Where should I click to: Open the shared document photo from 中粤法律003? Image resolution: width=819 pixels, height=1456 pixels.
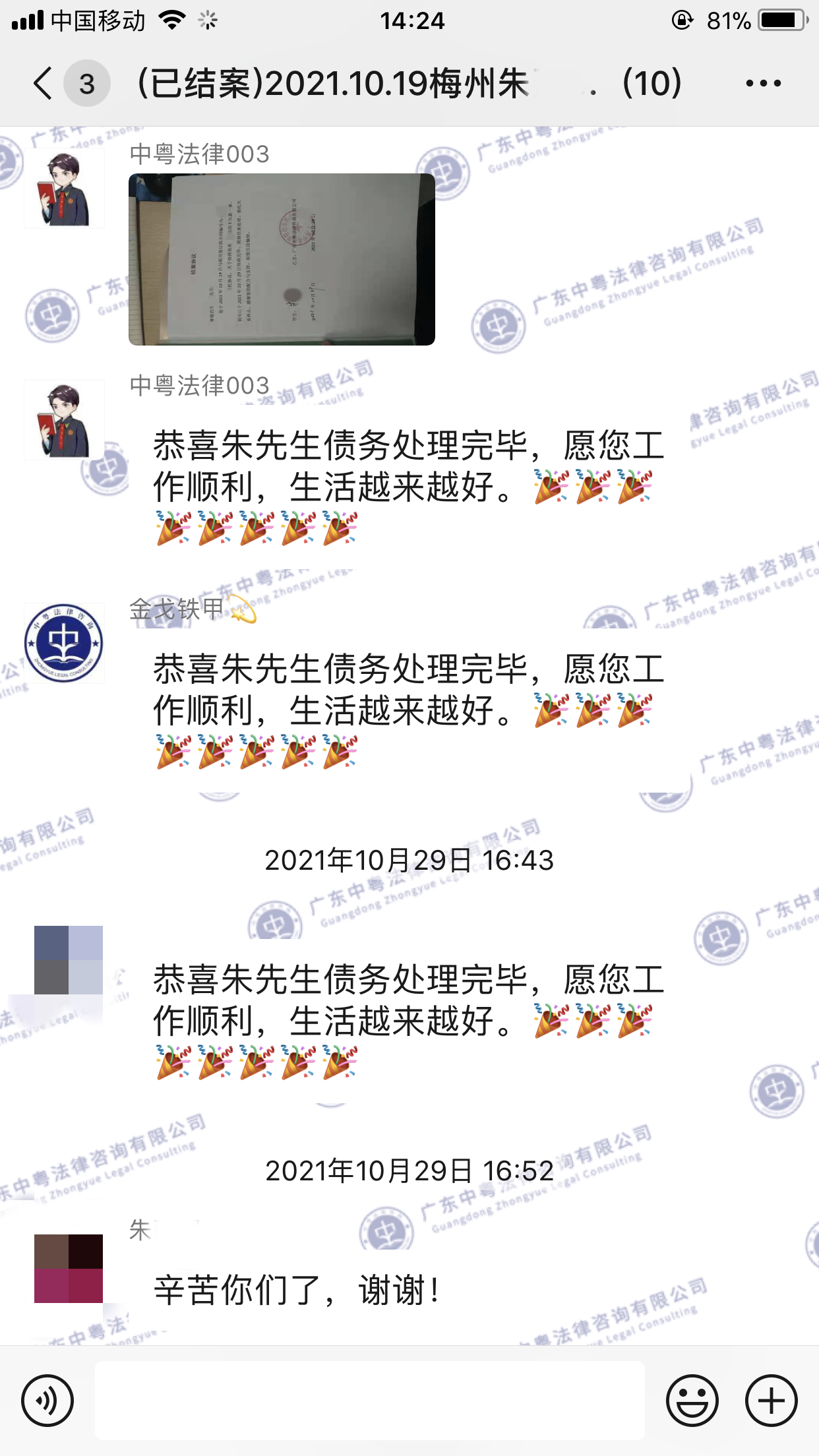click(282, 259)
